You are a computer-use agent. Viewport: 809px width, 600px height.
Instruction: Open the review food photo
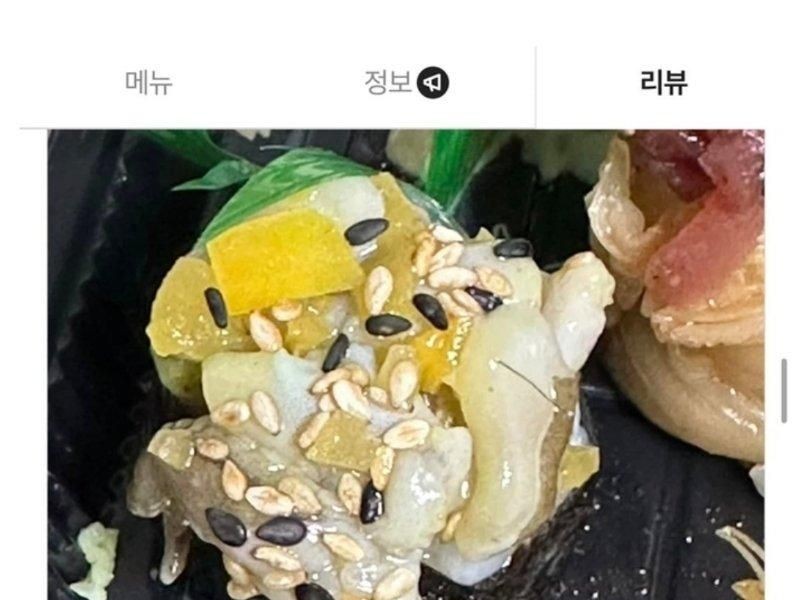405,365
